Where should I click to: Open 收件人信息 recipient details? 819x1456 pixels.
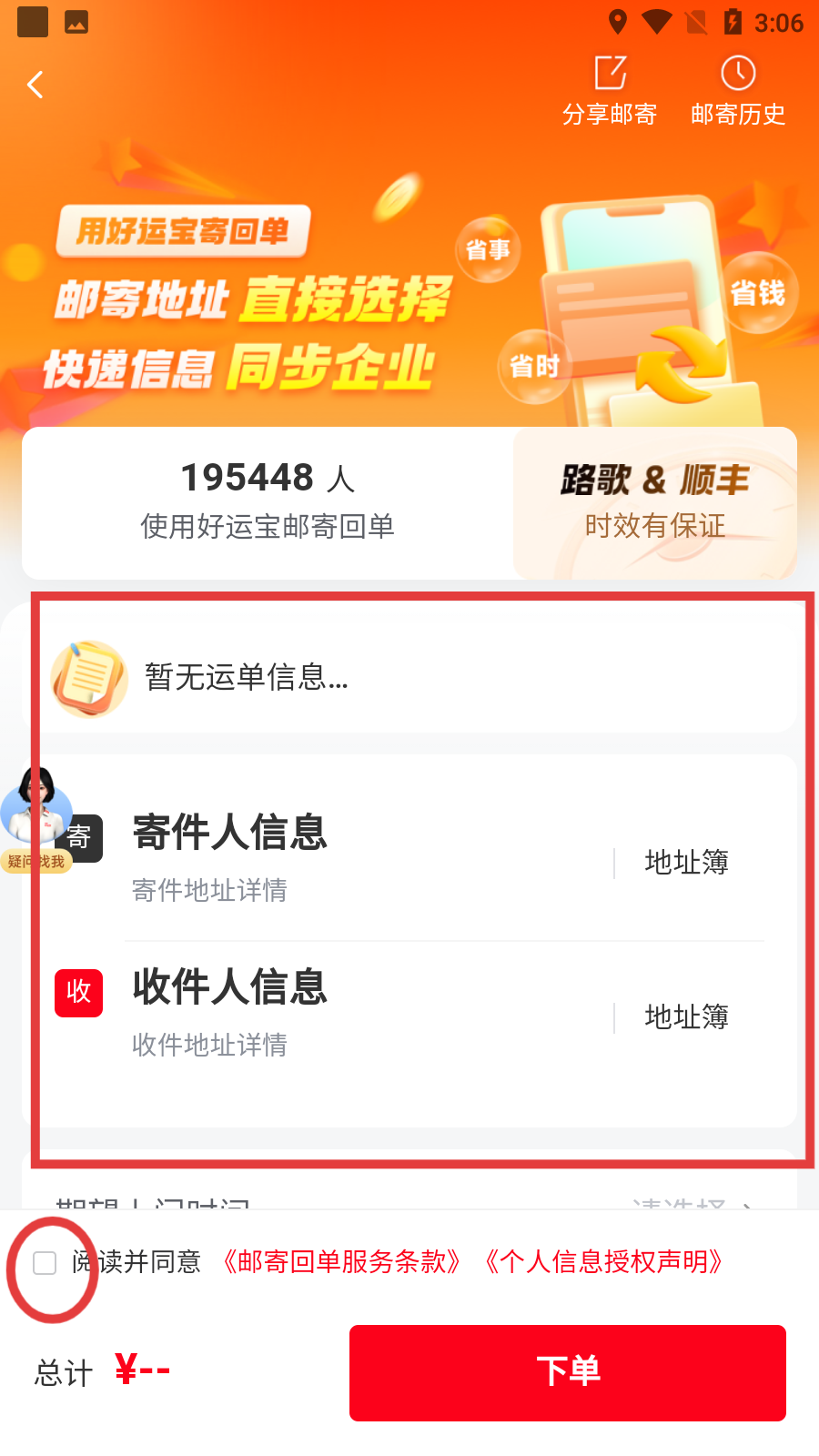(x=273, y=1010)
